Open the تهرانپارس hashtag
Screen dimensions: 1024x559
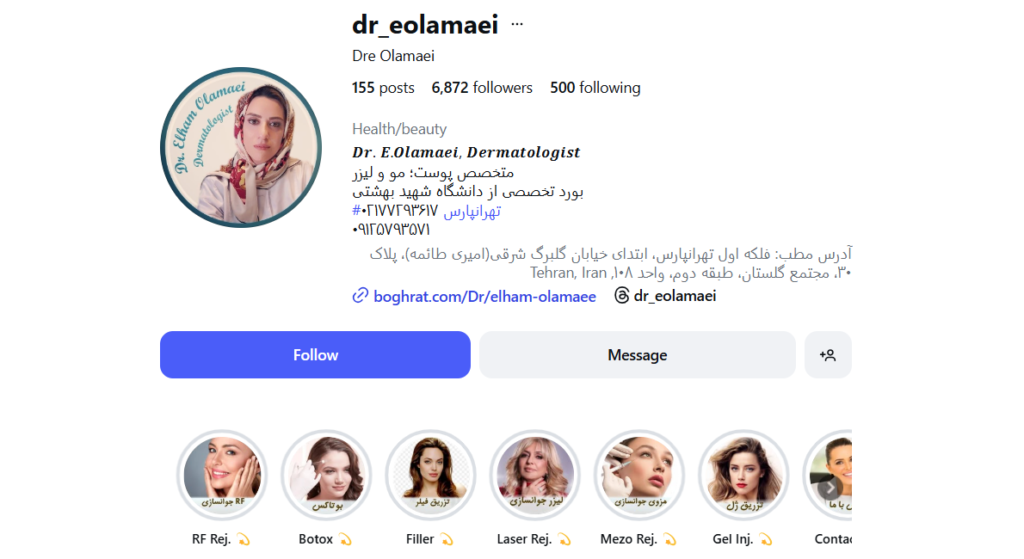[x=472, y=211]
